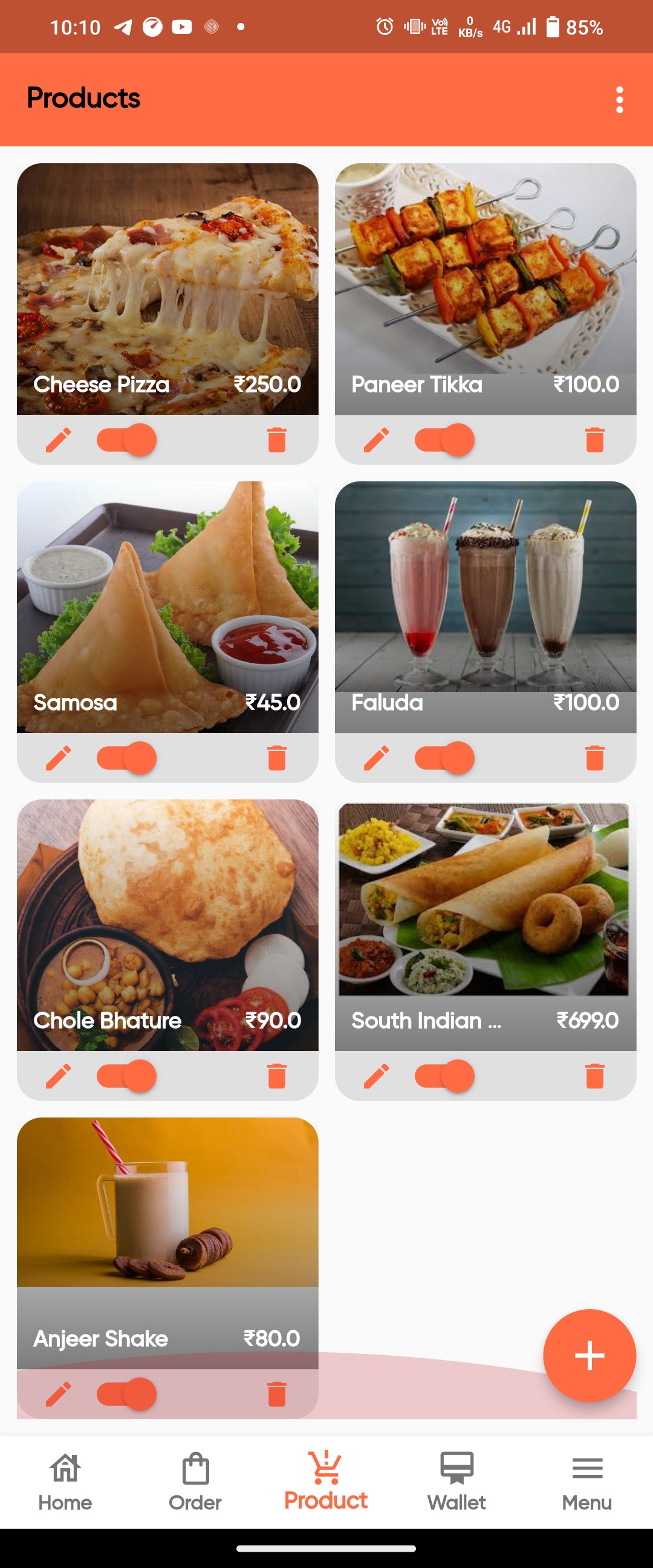
Task: Delete the Cheese Pizza item
Action: click(276, 440)
